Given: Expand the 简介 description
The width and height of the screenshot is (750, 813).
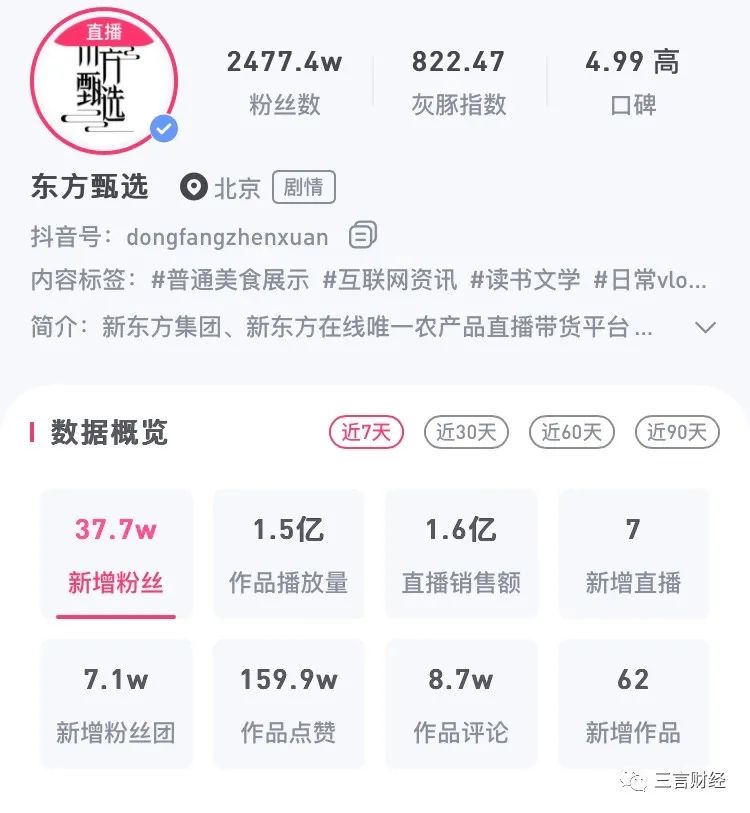Looking at the screenshot, I should coord(706,327).
